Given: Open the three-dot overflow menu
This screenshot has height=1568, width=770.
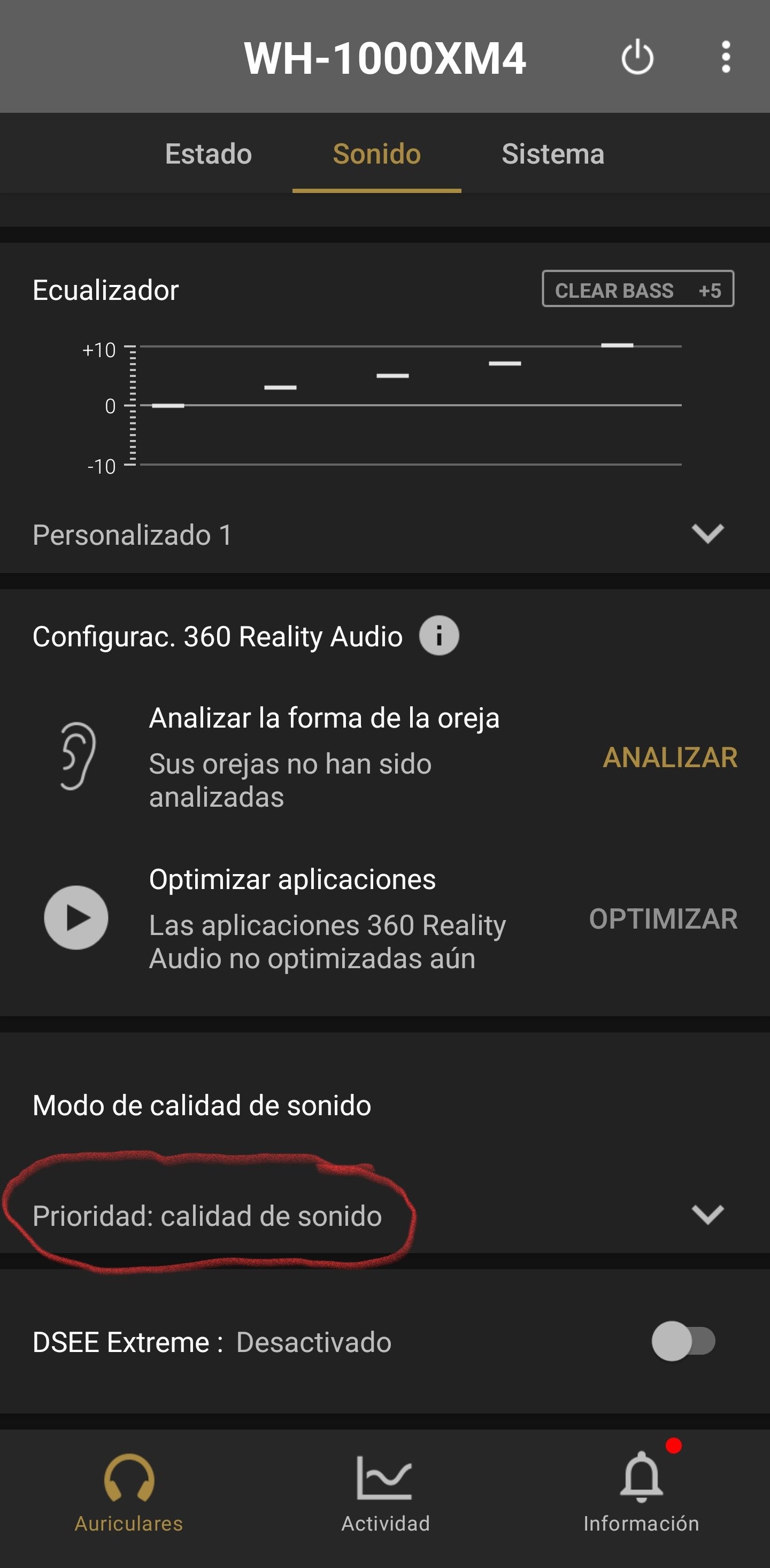Looking at the screenshot, I should coord(726,57).
